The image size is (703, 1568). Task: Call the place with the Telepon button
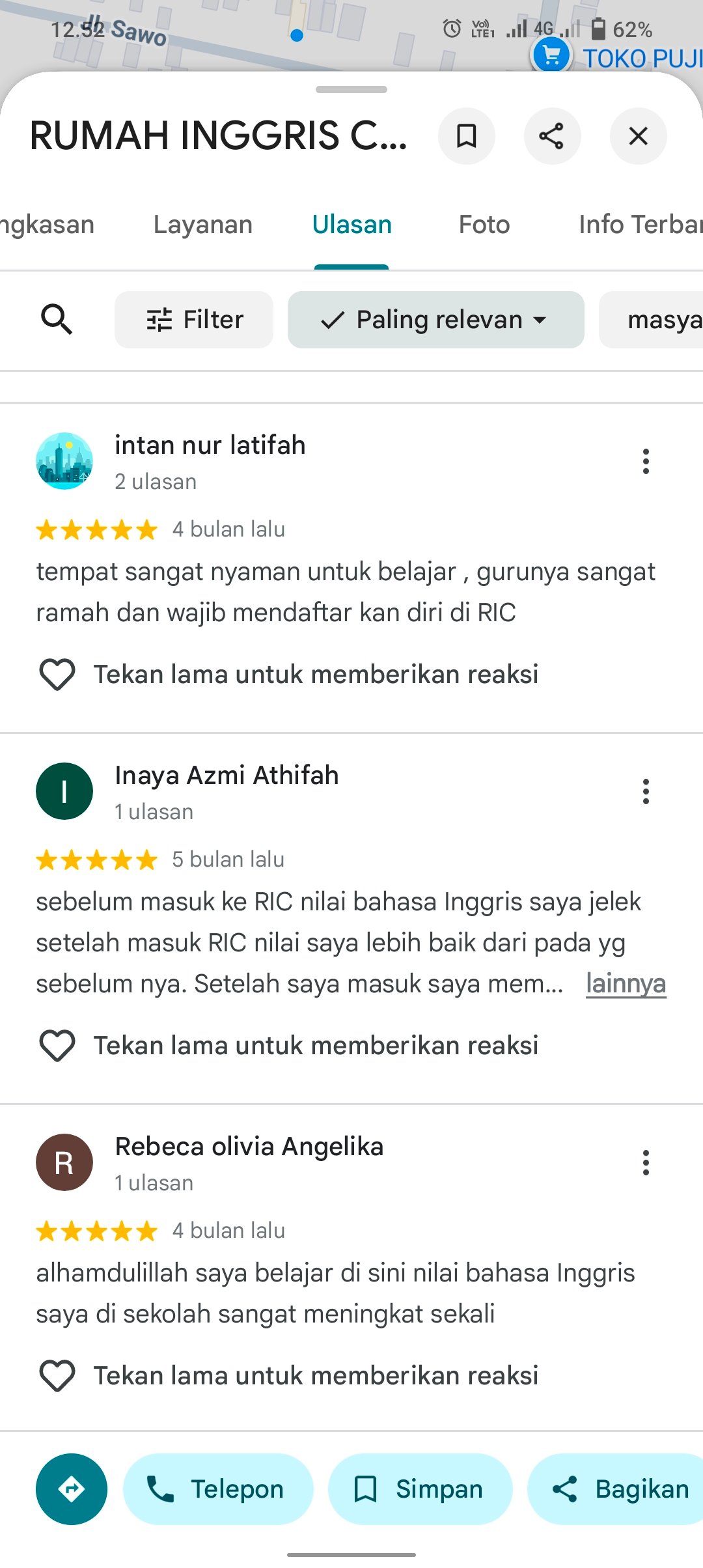click(x=218, y=1489)
